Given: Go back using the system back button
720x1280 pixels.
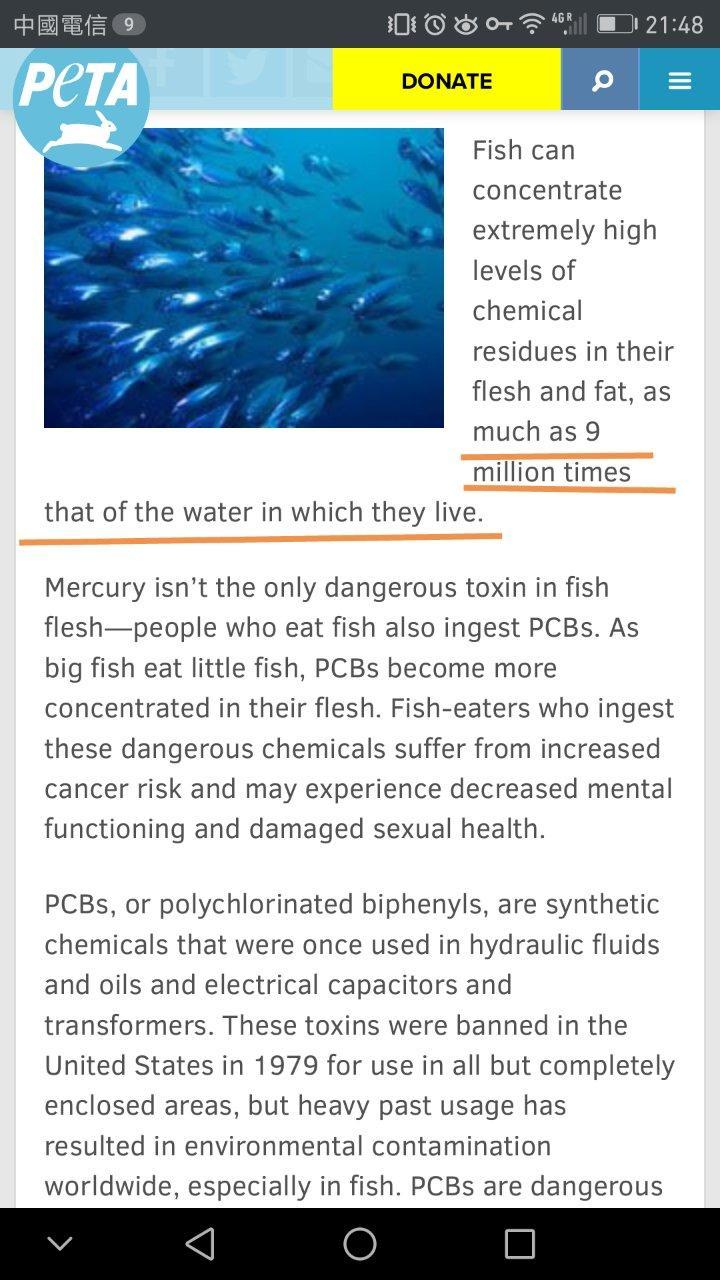Looking at the screenshot, I should (x=200, y=1243).
